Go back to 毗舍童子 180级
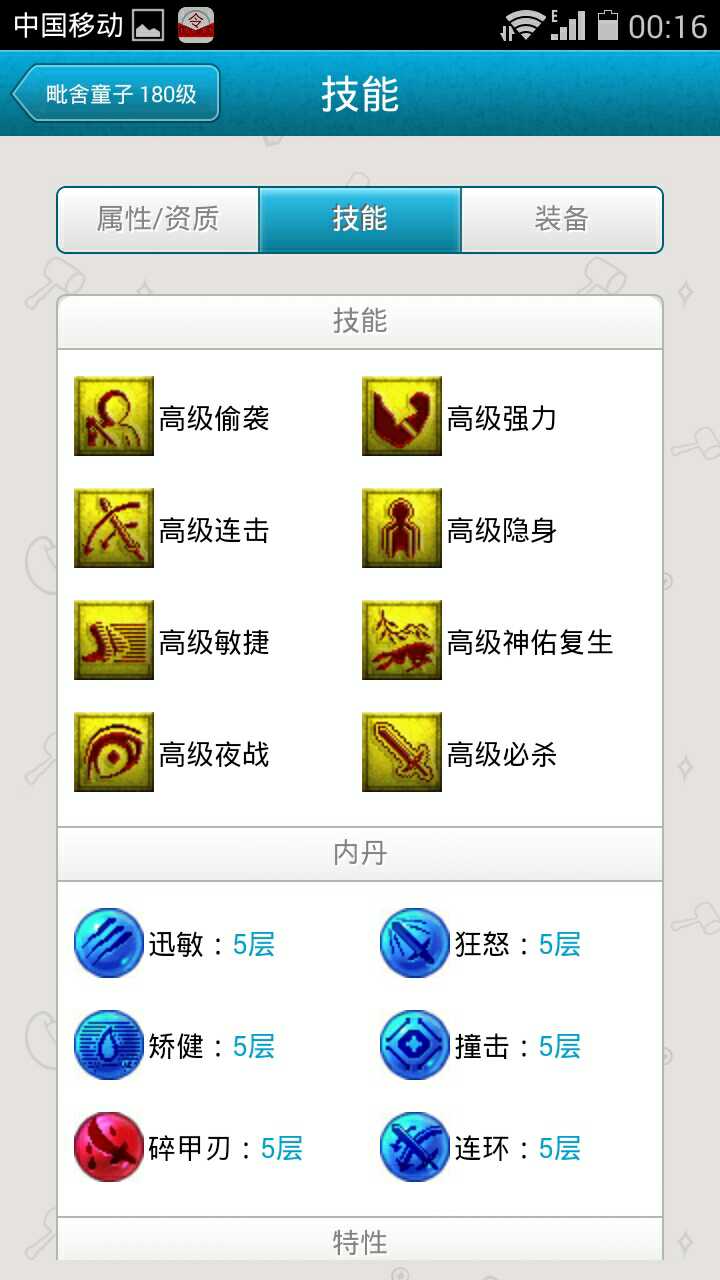 tap(116, 94)
